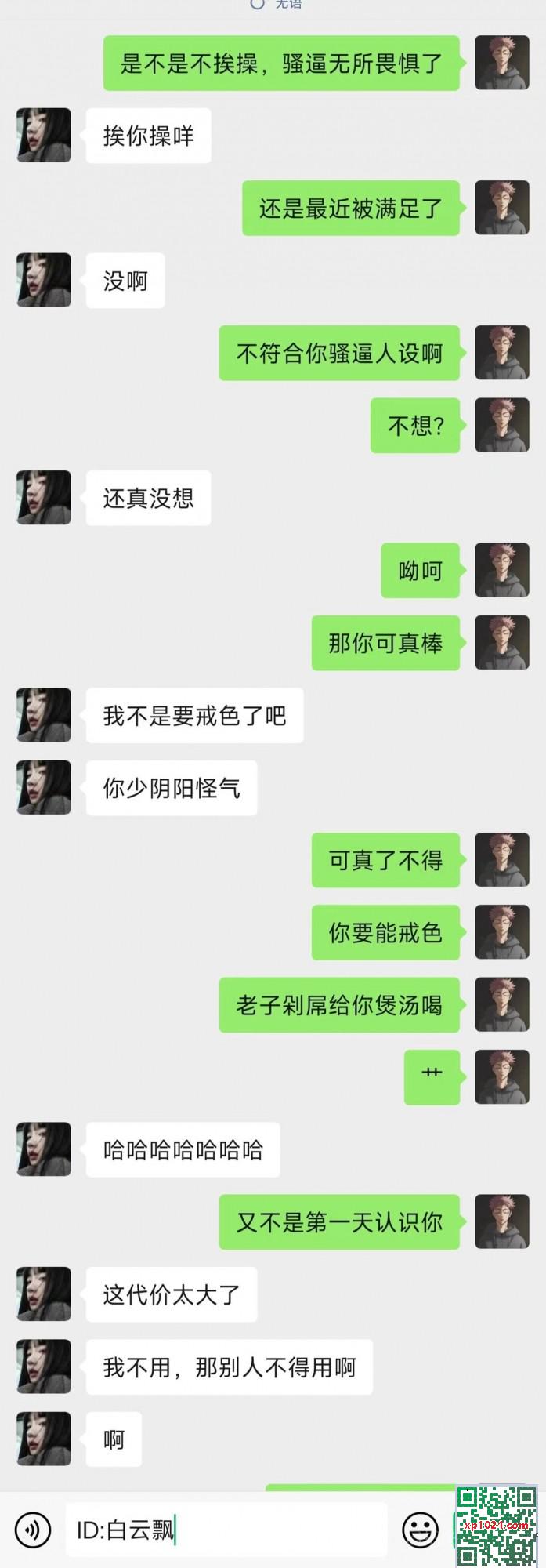The image size is (546, 1568).
Task: Tap the avatar beside "哈哈哈哈哈哈哈"
Action: 44,1149
